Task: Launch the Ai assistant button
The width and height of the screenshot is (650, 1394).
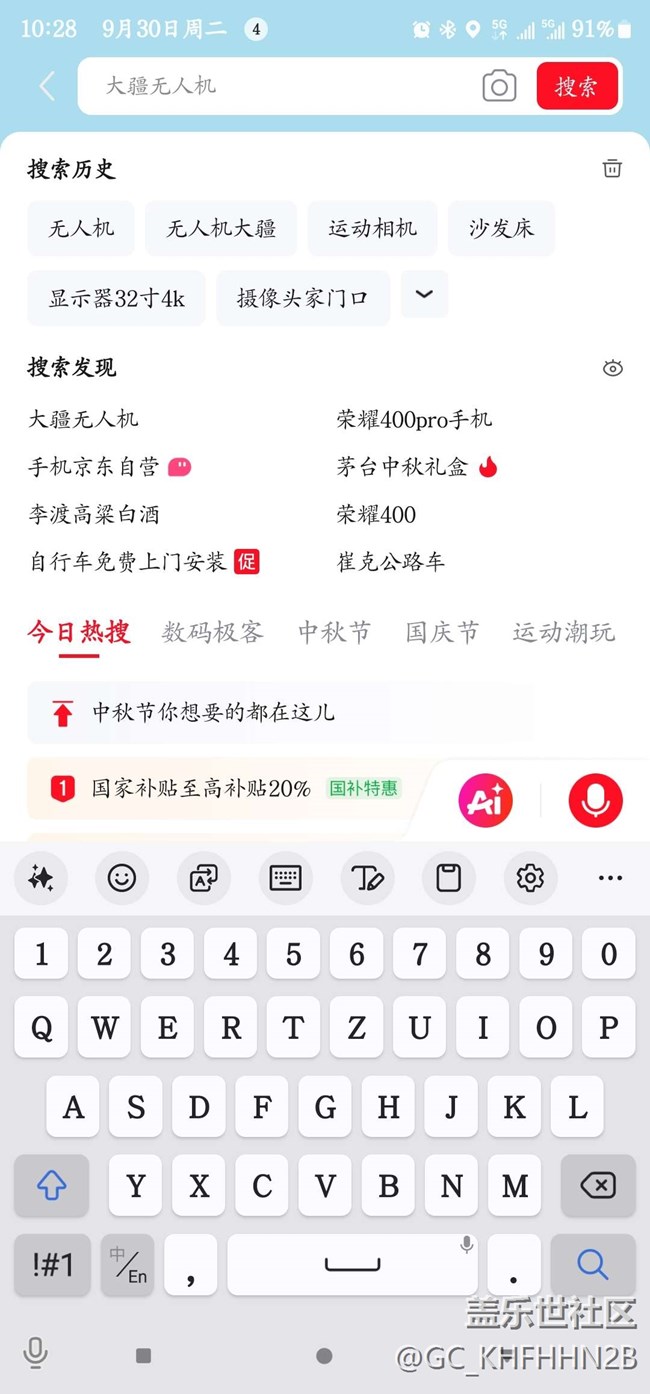Action: pyautogui.click(x=485, y=800)
